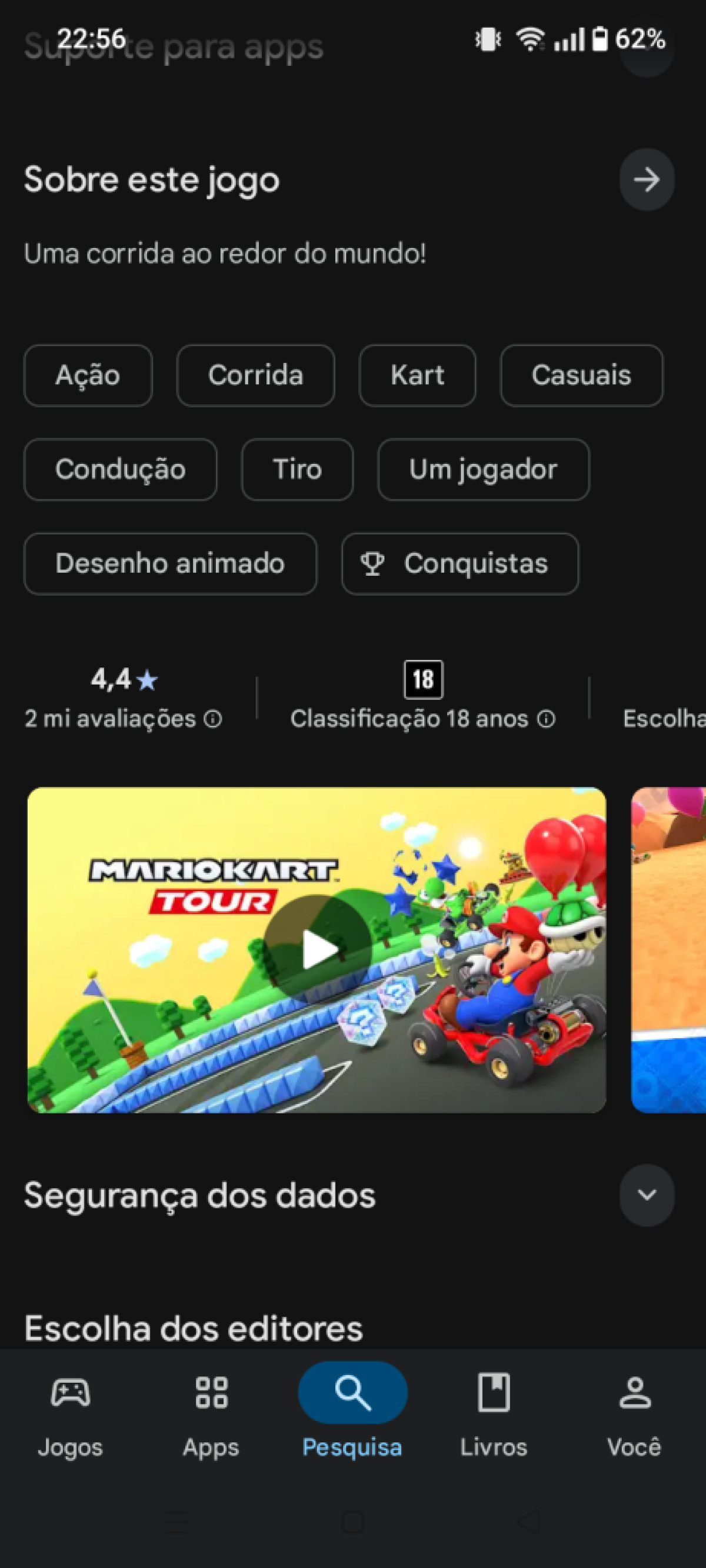The height and width of the screenshot is (1568, 706).
Task: Open the second screenshot thumbnail
Action: (x=668, y=950)
